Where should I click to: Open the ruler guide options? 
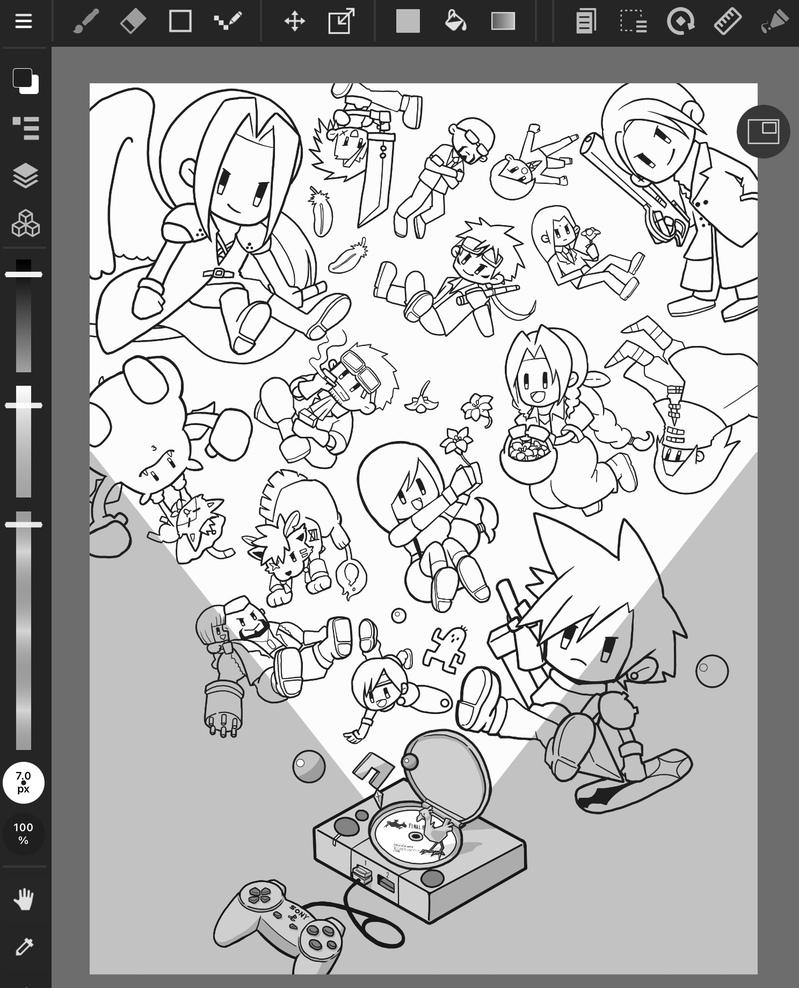pos(728,21)
